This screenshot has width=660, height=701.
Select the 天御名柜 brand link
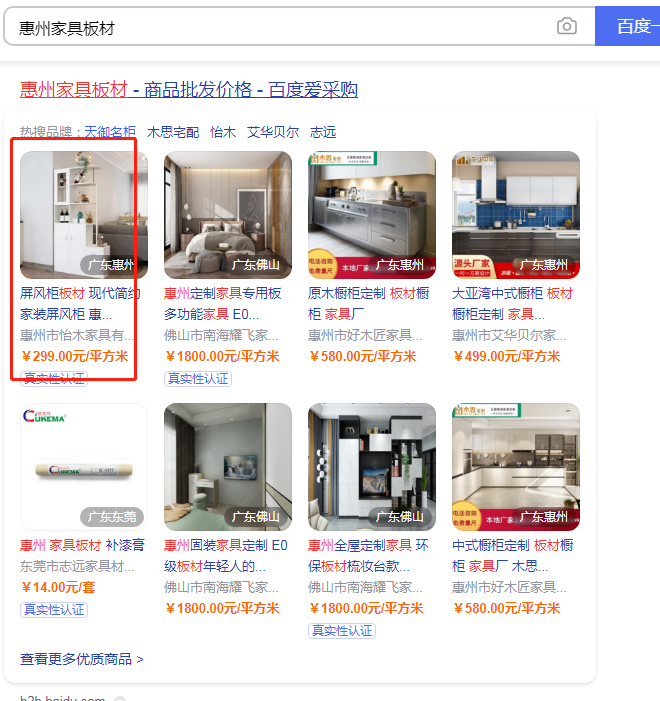coord(110,132)
